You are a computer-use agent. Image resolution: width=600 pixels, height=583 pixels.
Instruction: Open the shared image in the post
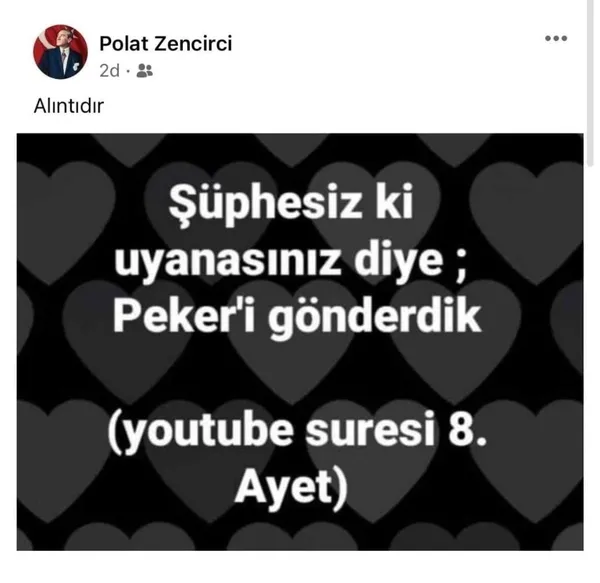(300, 340)
